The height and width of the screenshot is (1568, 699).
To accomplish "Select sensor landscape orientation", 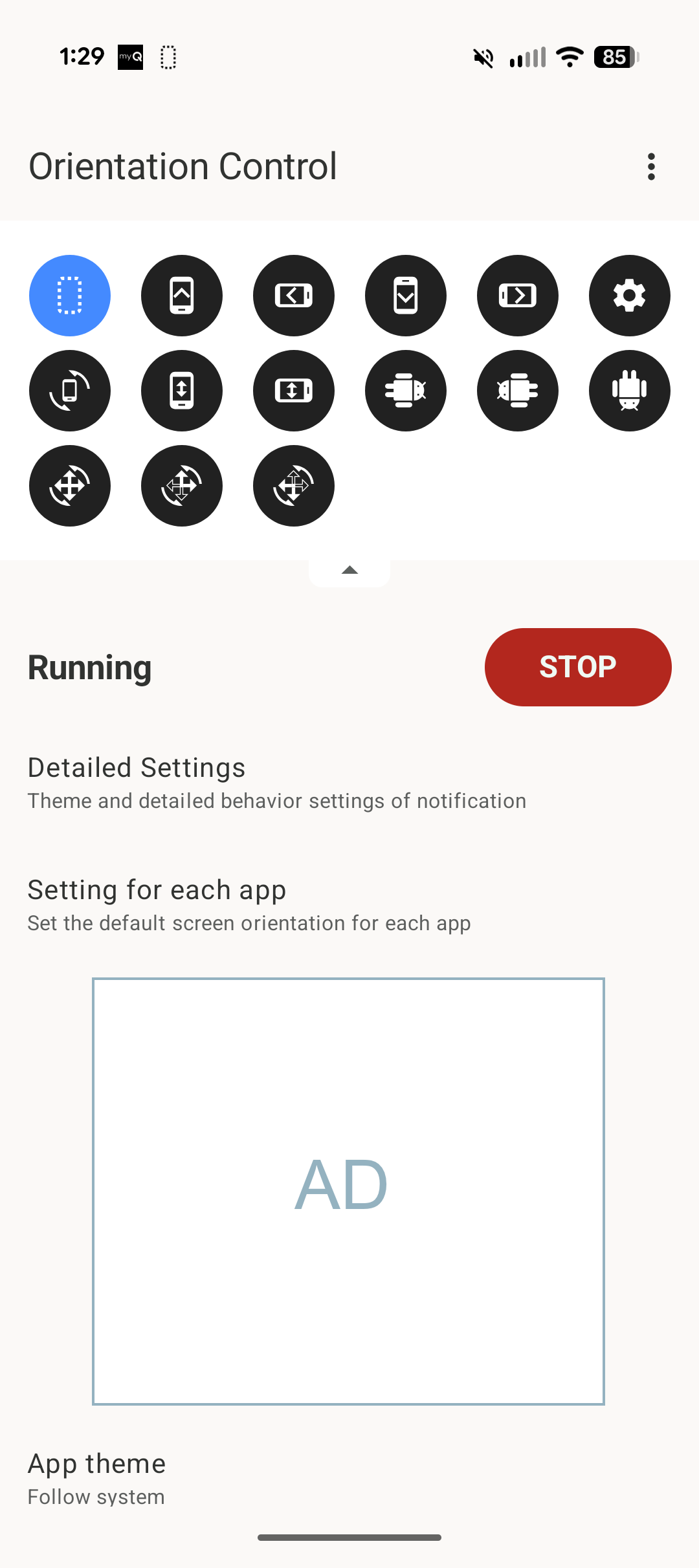I will [293, 391].
